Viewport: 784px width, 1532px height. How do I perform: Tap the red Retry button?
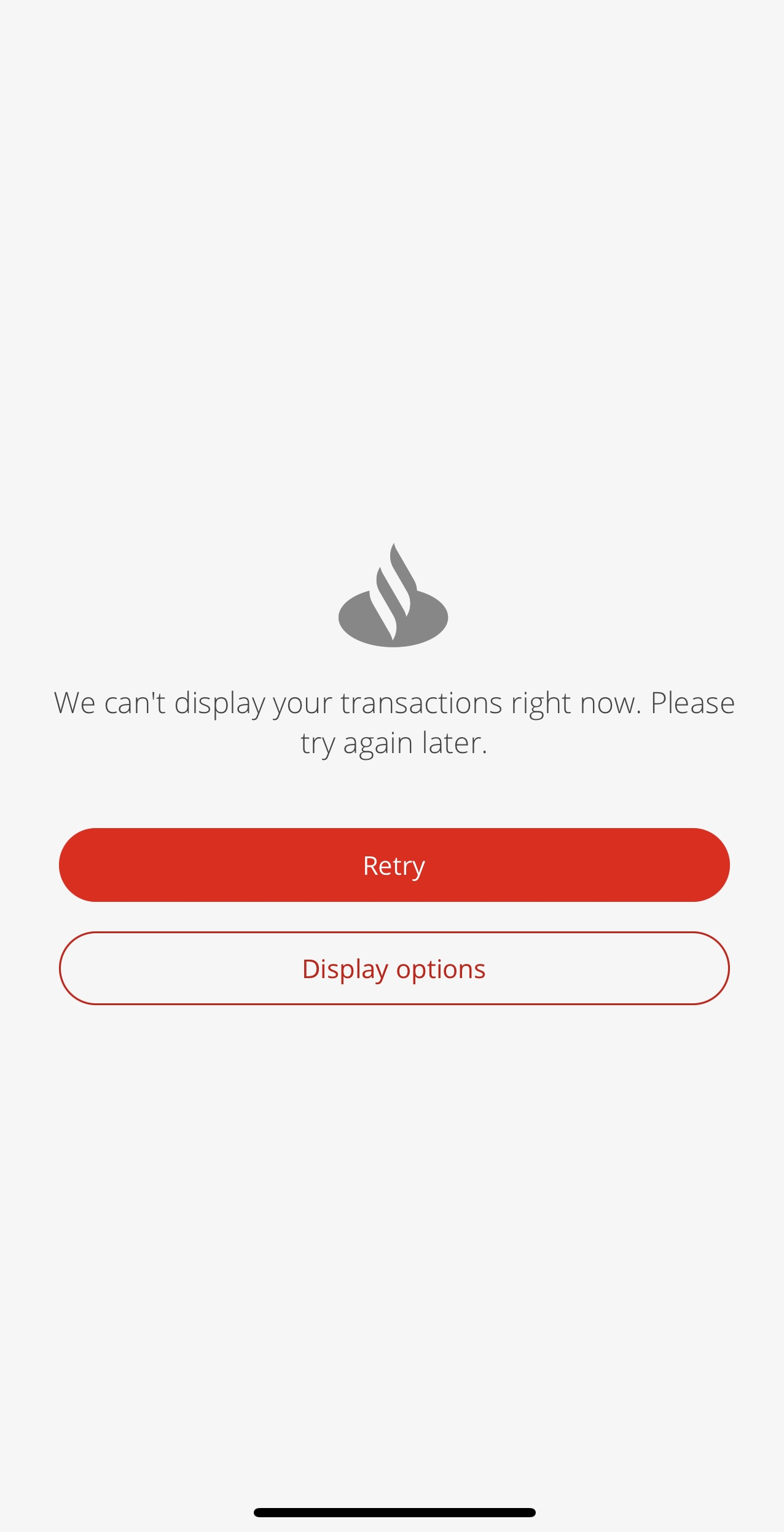pyautogui.click(x=394, y=865)
